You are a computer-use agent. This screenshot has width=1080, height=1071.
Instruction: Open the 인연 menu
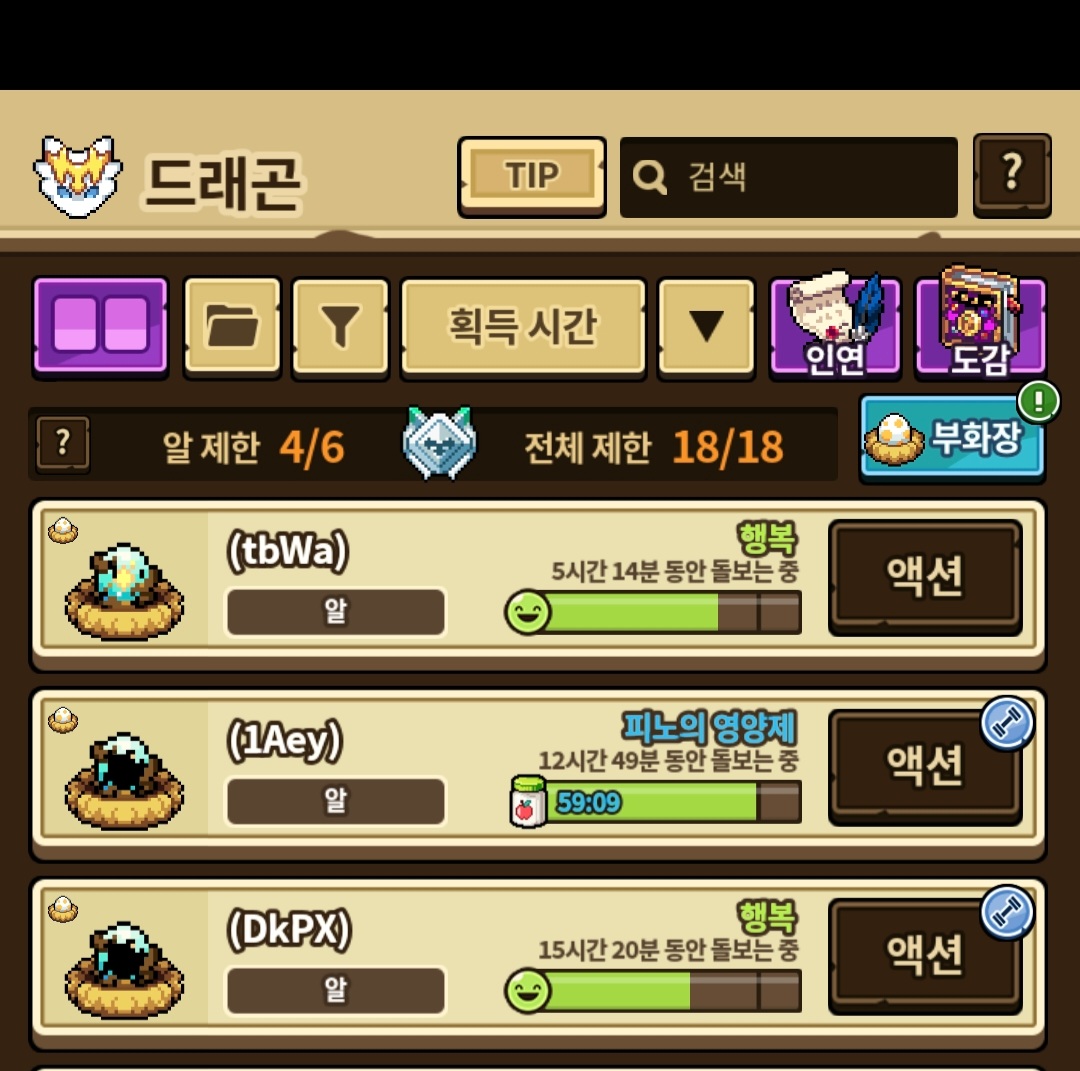(835, 326)
